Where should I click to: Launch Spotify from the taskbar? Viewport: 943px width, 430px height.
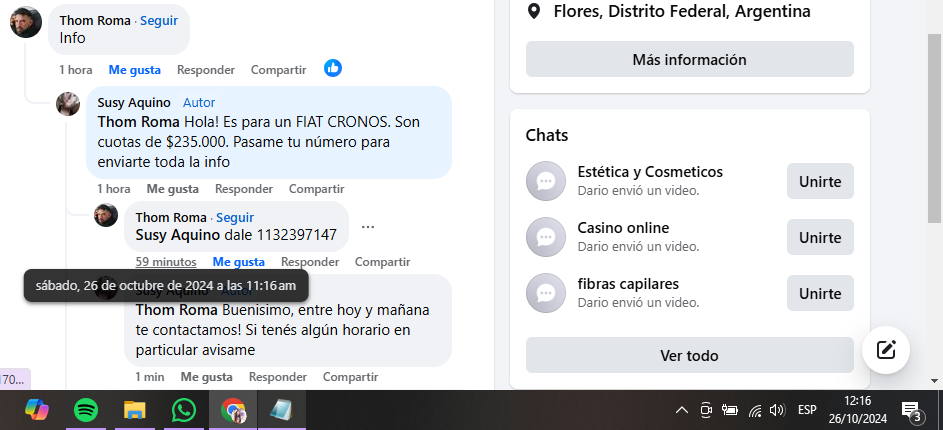86,410
